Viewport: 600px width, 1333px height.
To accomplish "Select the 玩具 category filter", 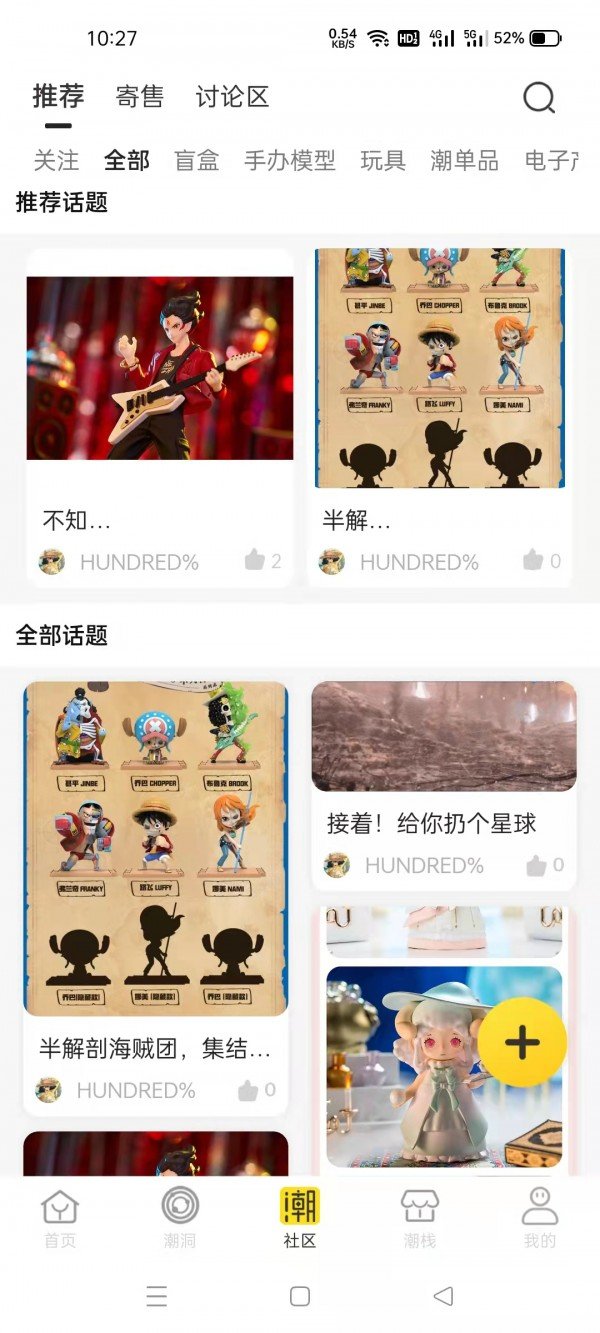I will point(383,161).
